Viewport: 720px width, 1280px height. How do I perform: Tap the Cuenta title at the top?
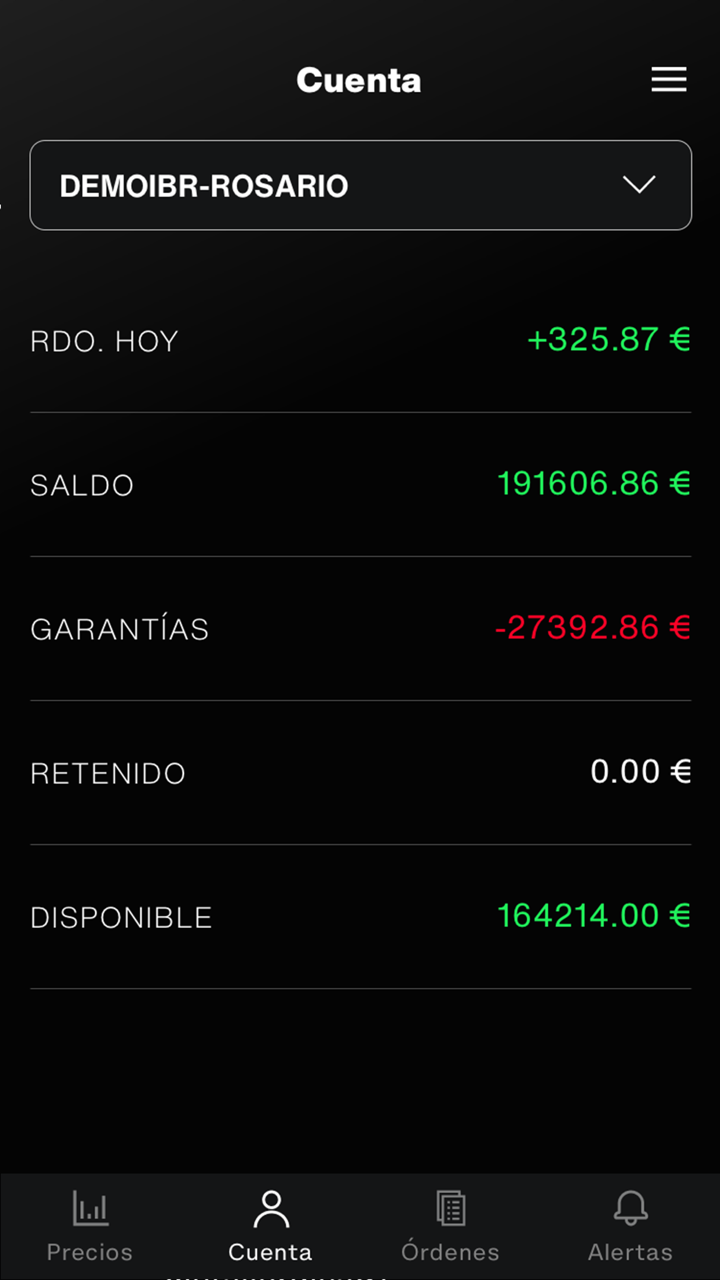tap(359, 80)
